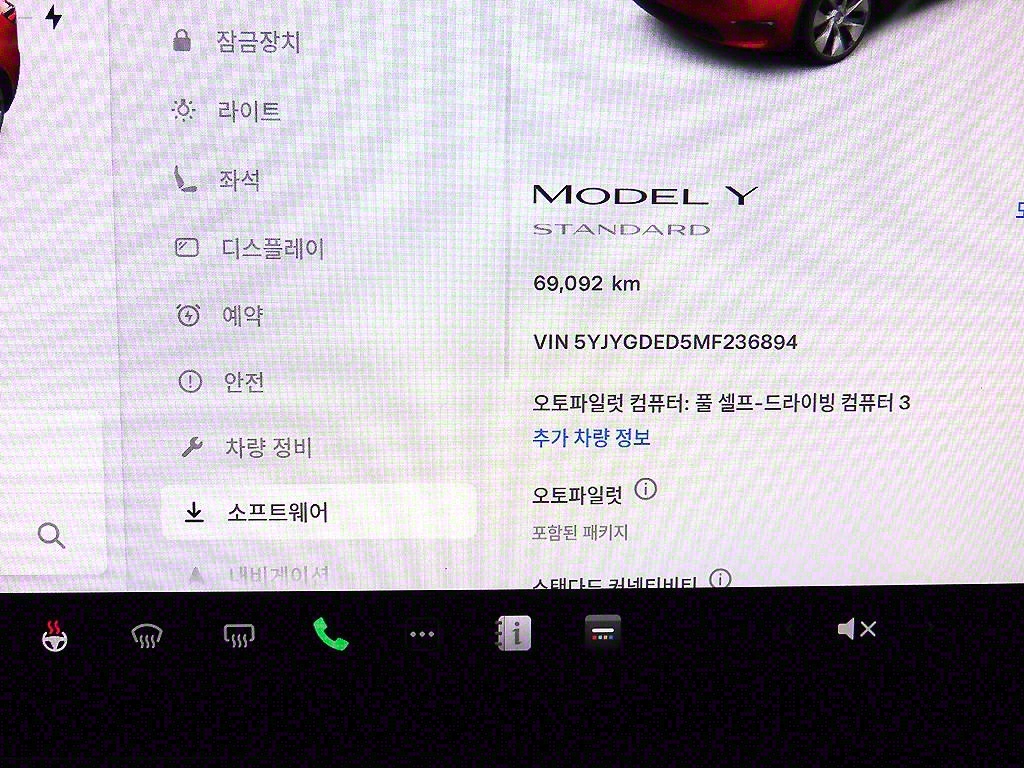This screenshot has height=768, width=1024.
Task: Turn on the heated steering wheel
Action: [54, 633]
